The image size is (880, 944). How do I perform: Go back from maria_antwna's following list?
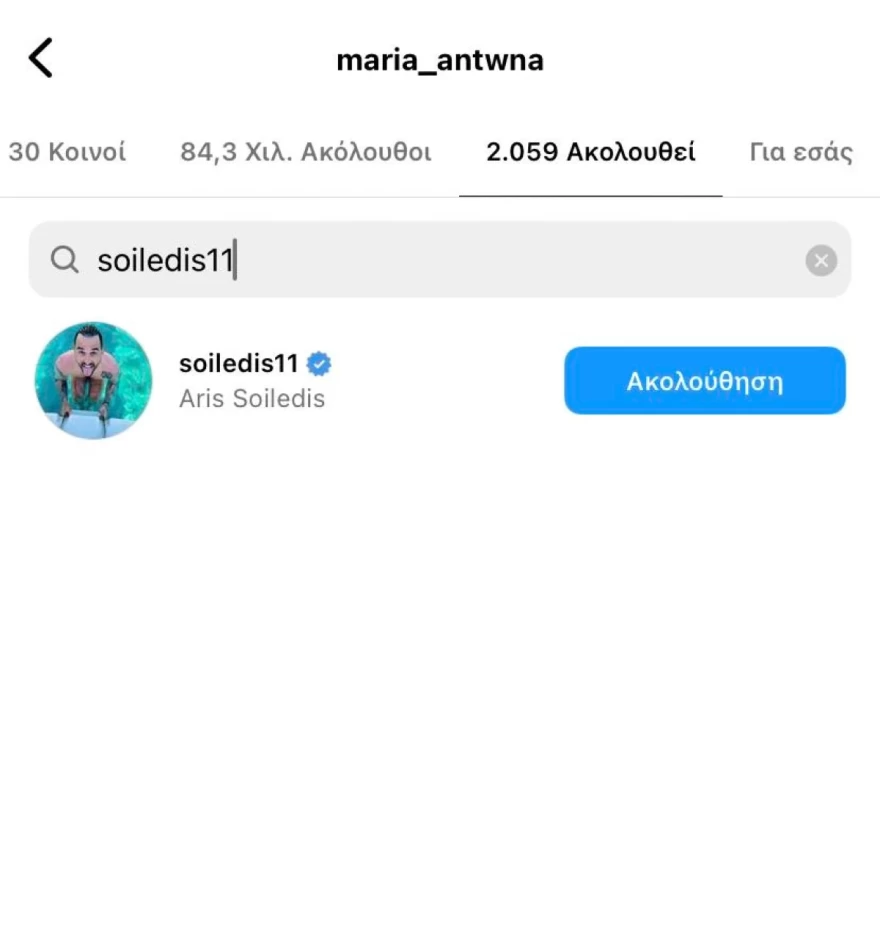pyautogui.click(x=41, y=59)
